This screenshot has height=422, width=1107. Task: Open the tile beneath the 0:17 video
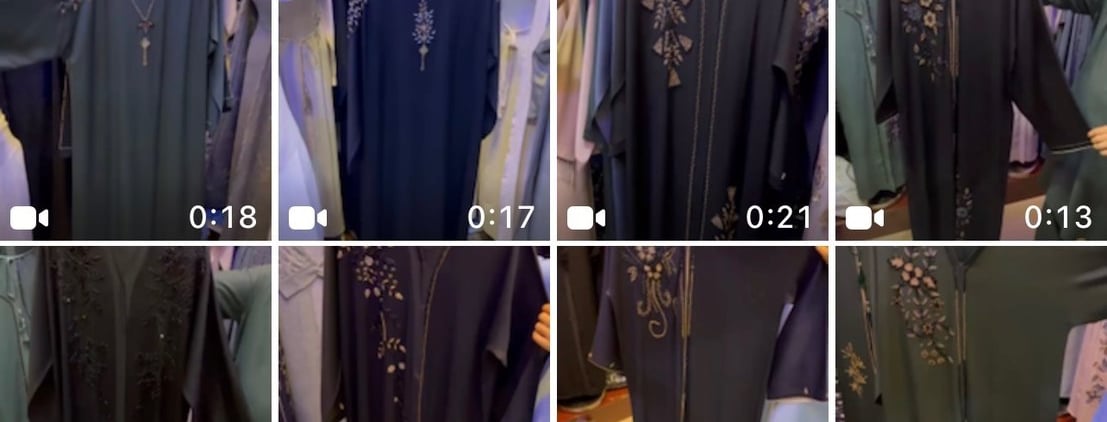[x=414, y=334]
